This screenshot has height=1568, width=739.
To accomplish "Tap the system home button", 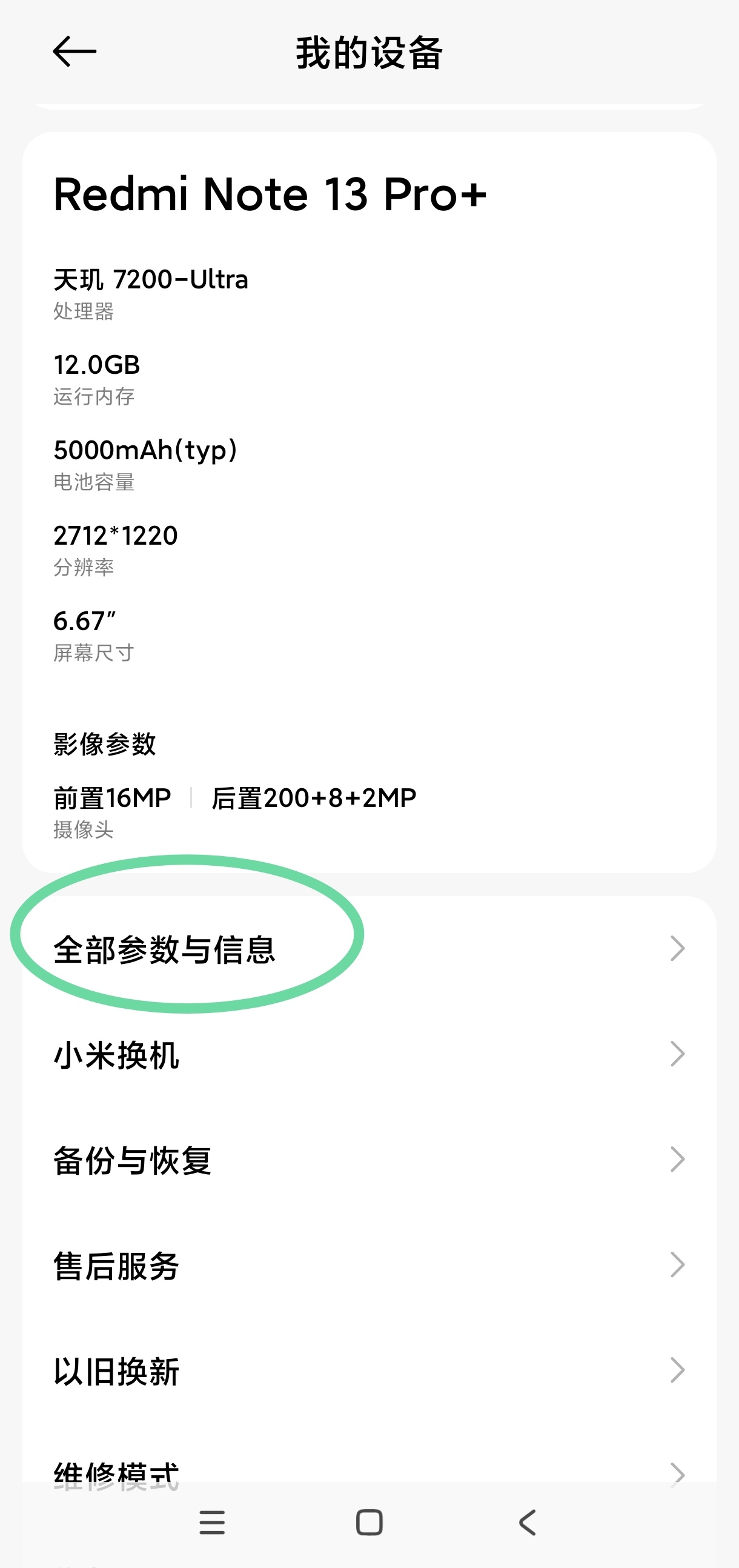I will 369,1523.
